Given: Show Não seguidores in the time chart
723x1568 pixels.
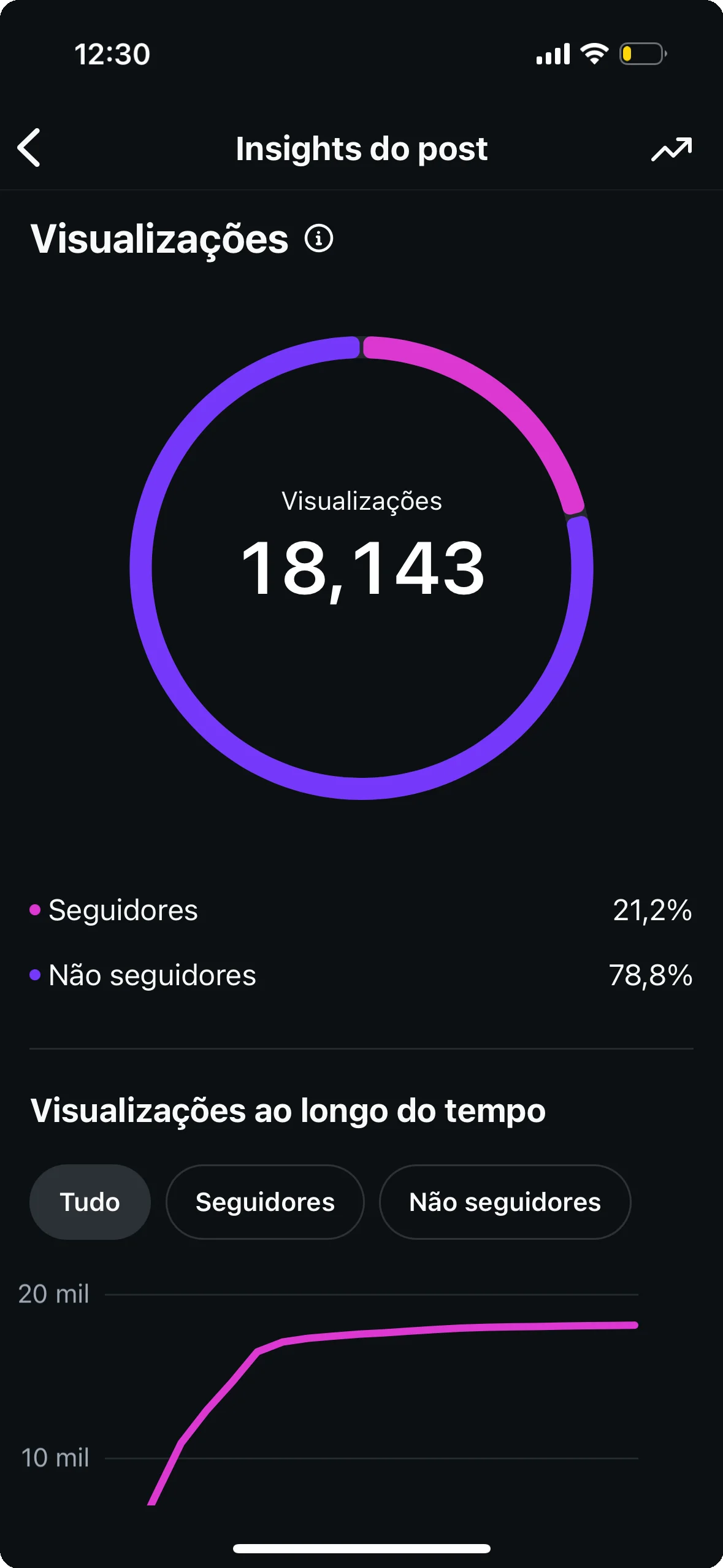Looking at the screenshot, I should tap(505, 1202).
